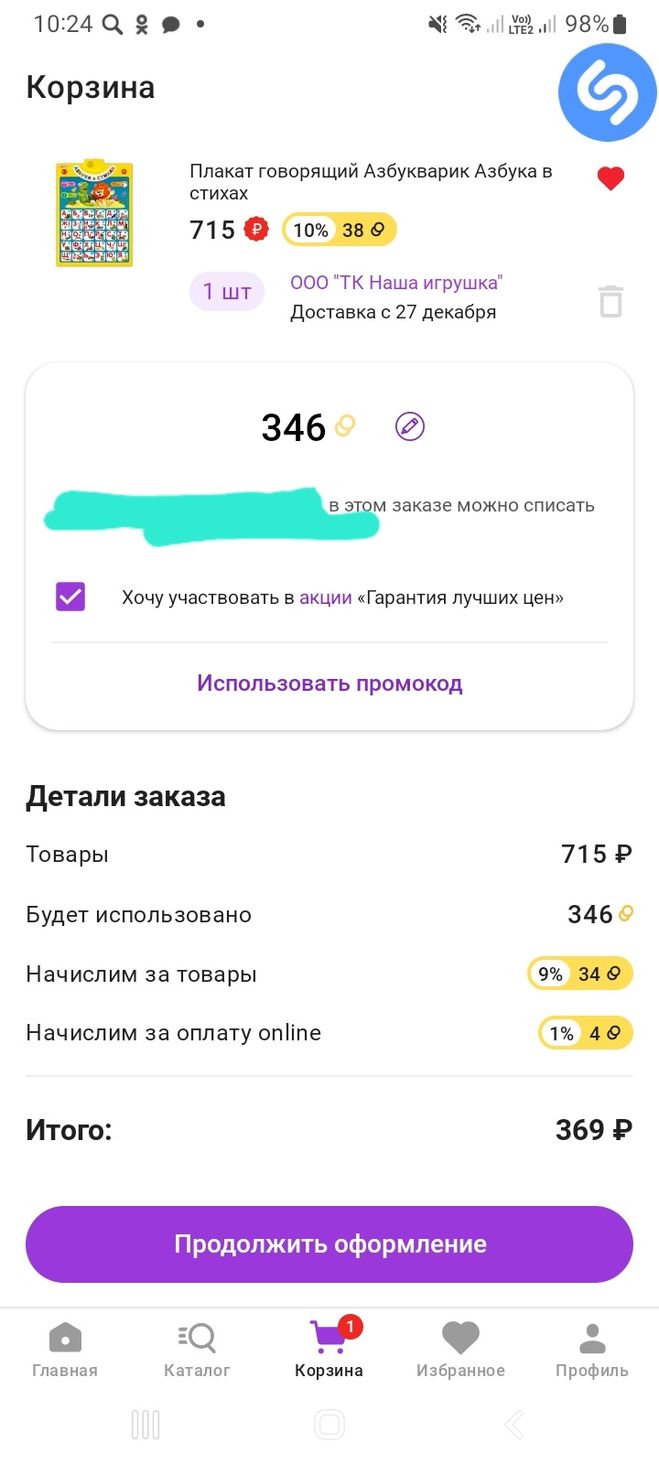Change quantity via the 1 шт chip
The image size is (659, 1464).
227,291
